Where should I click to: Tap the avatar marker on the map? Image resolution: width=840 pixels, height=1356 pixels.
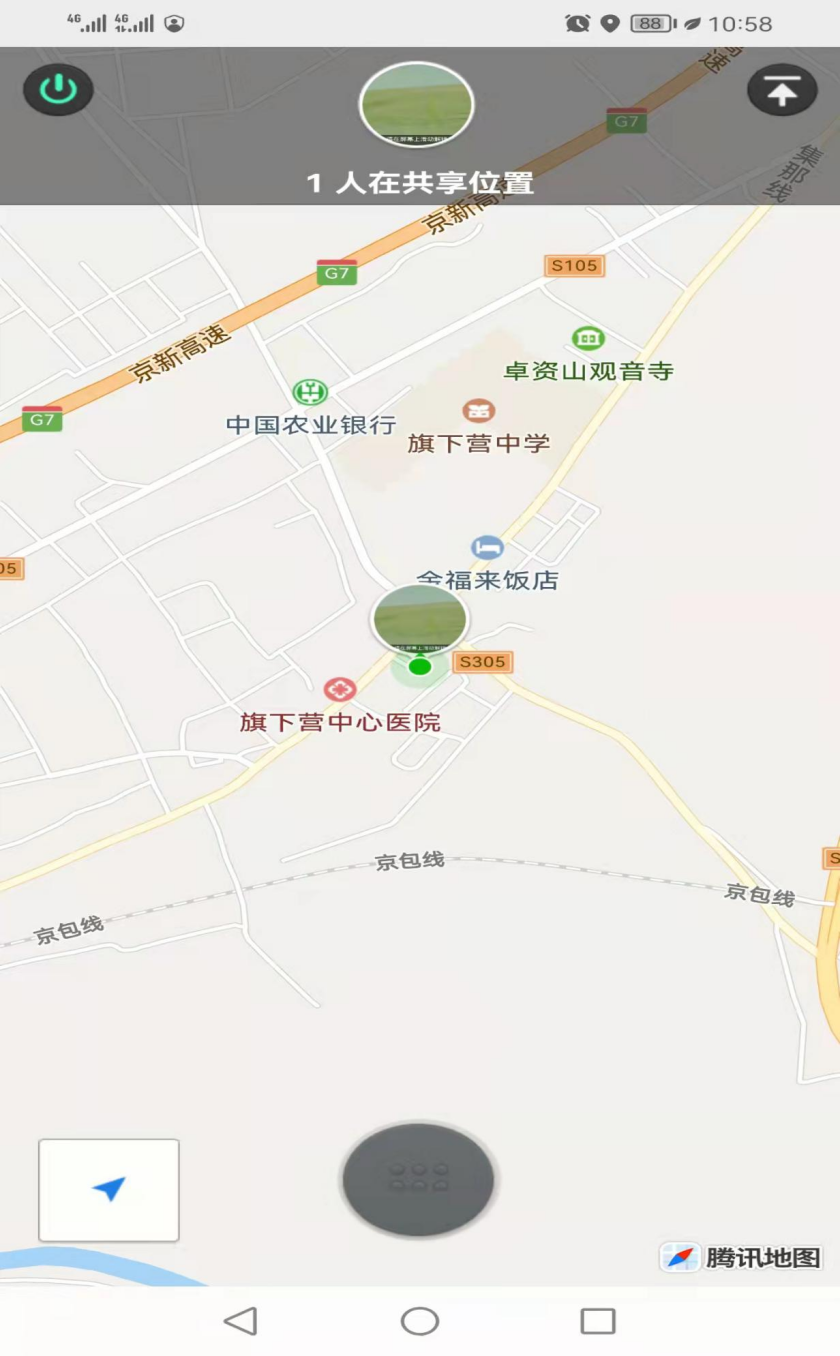point(420,619)
